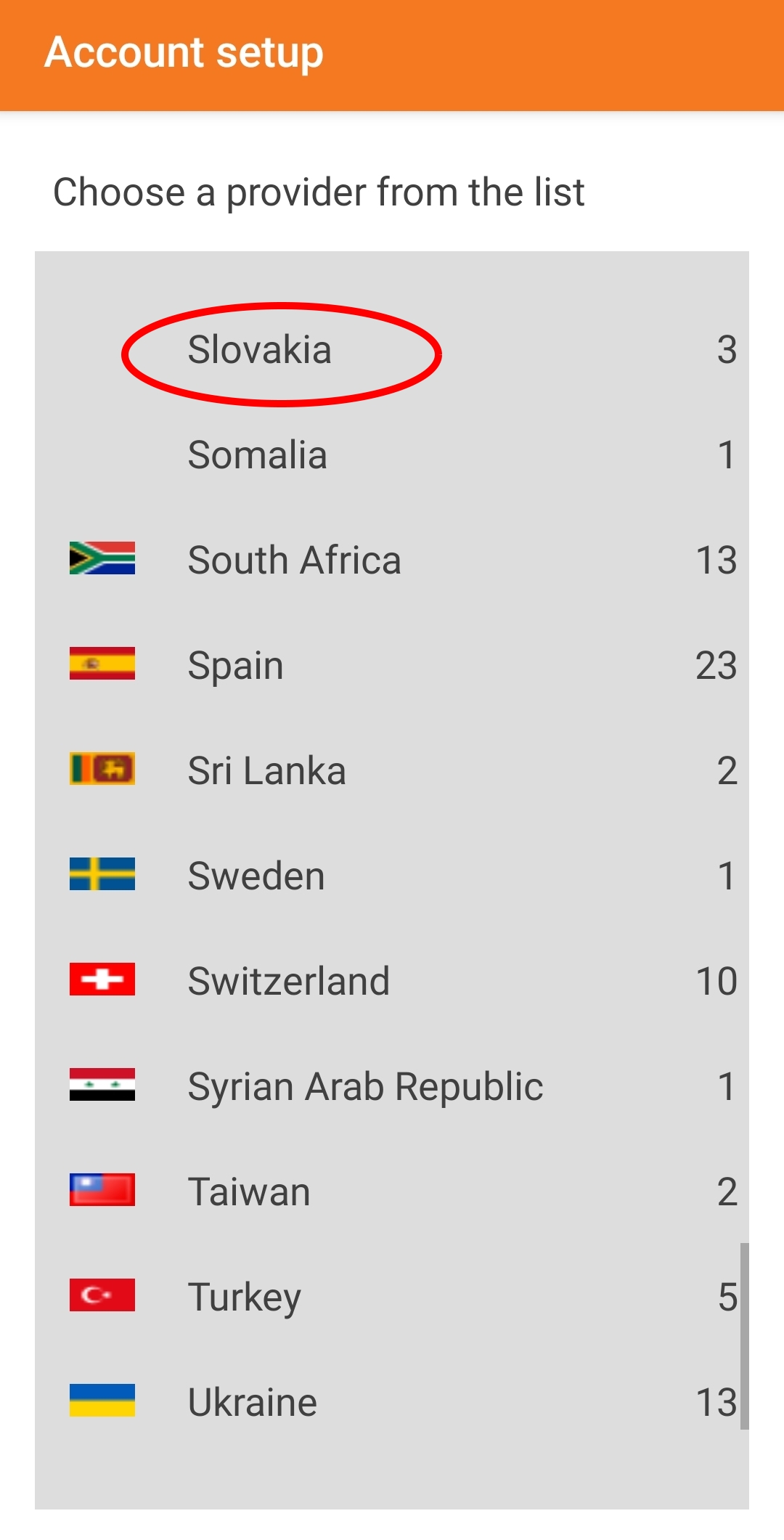Select Slovakia from the provider list
The image size is (784, 1540).
392,350
